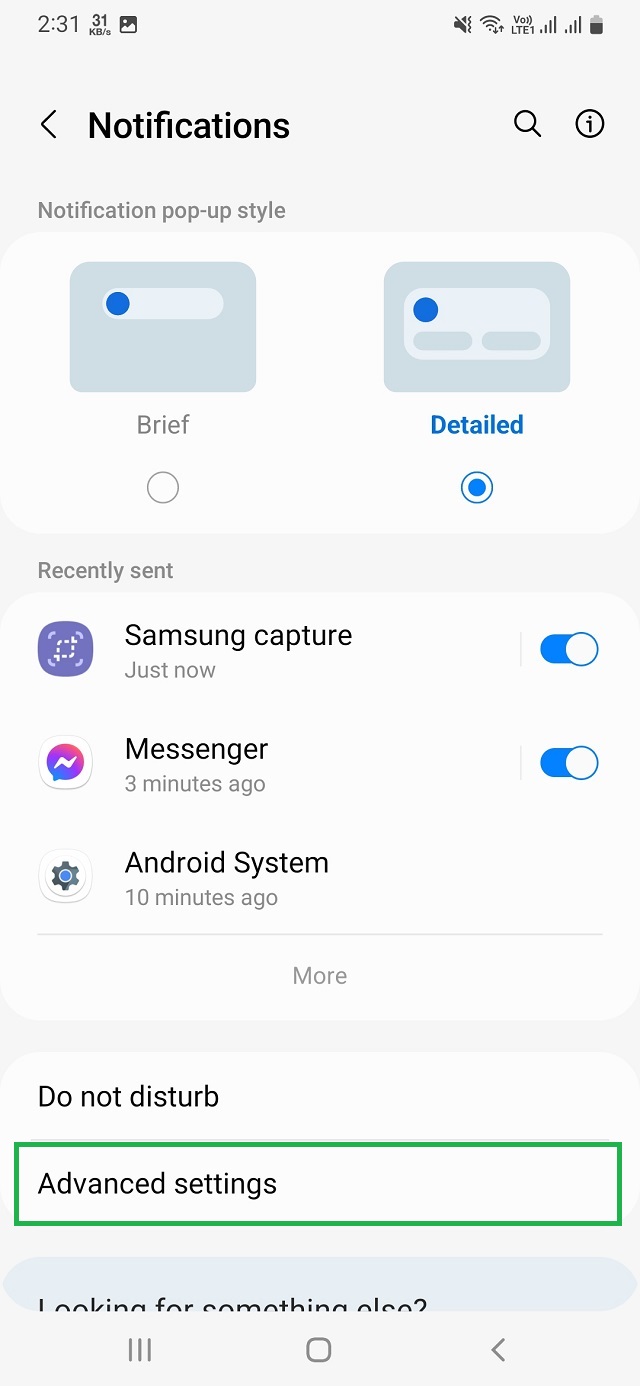Open Samsung capture notification settings

(270, 650)
